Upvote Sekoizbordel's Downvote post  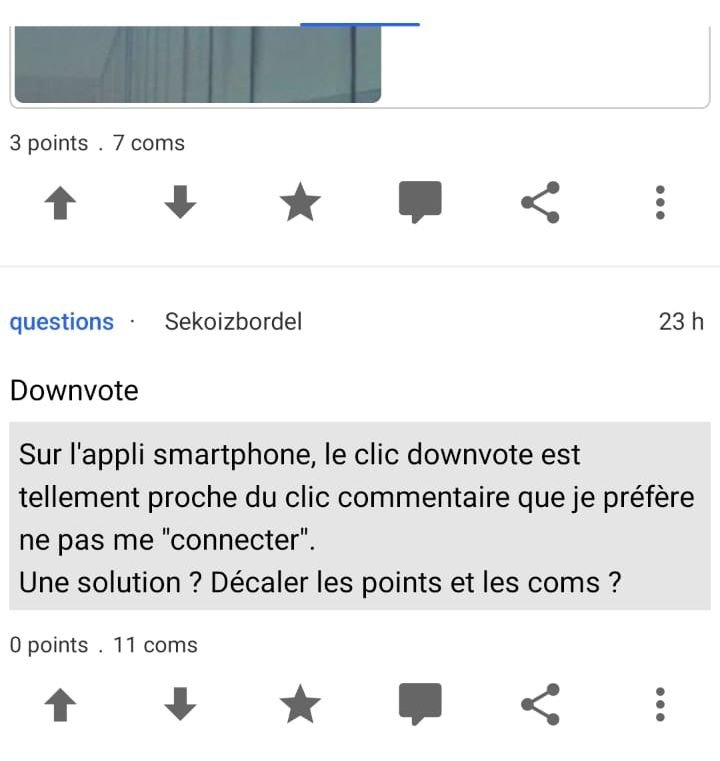coord(61,706)
